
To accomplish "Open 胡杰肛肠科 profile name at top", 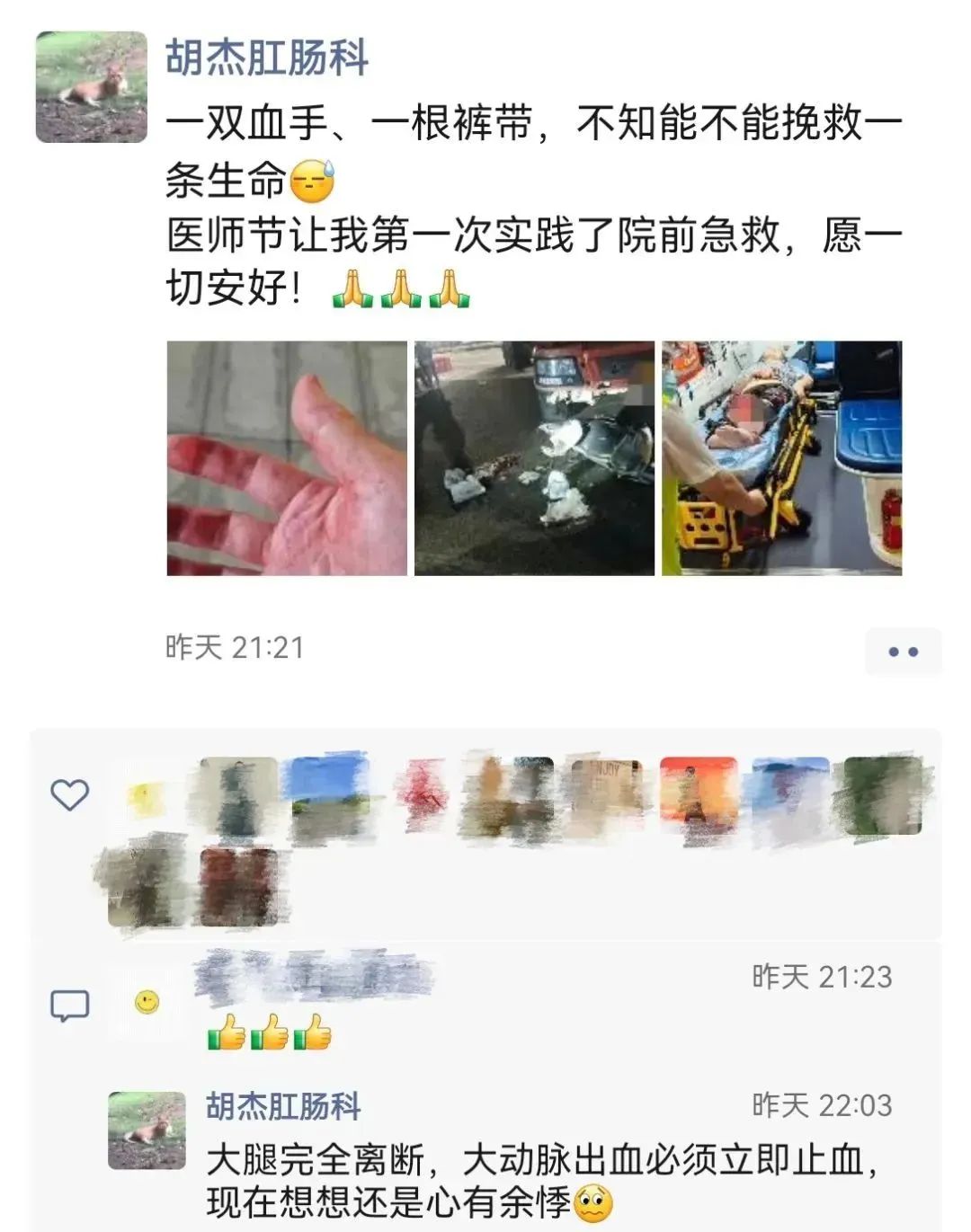I will click(x=267, y=58).
